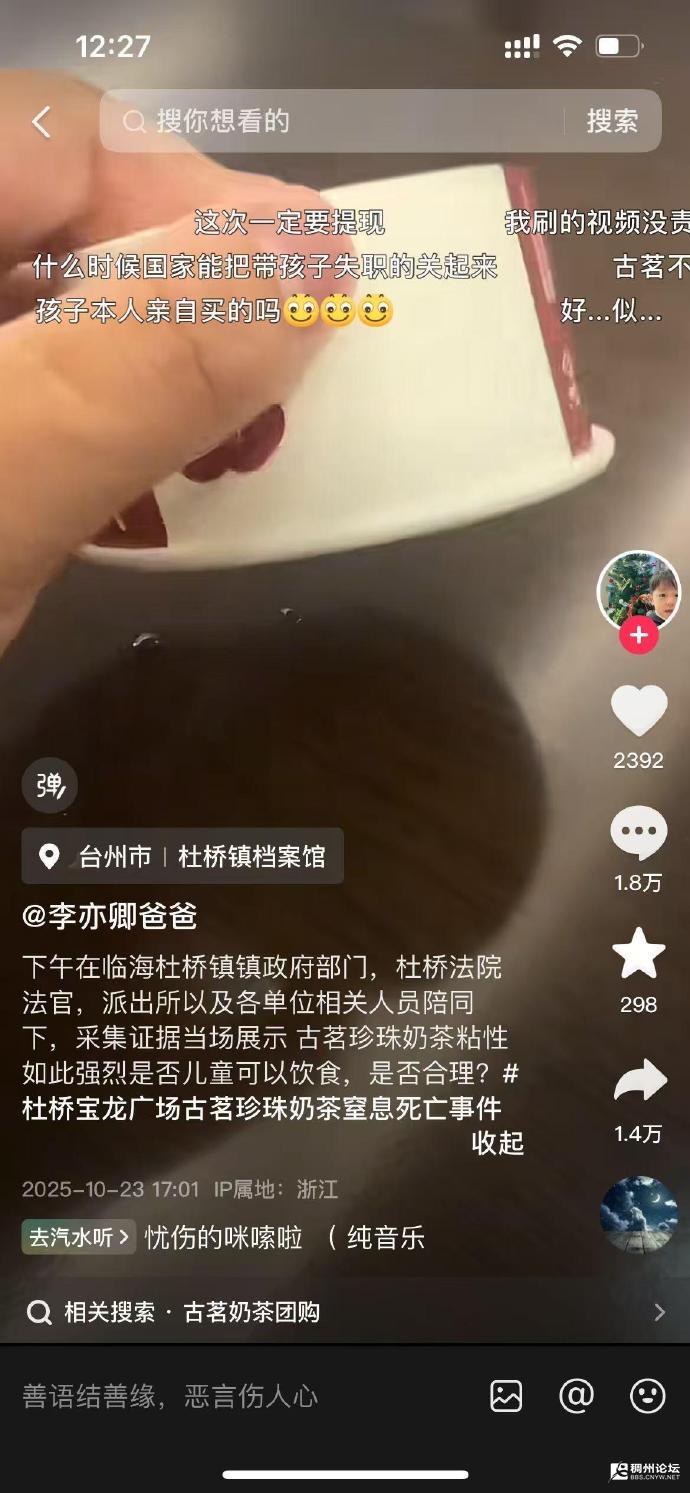Attach a picture to the comment
The width and height of the screenshot is (690, 1493).
click(x=506, y=1396)
